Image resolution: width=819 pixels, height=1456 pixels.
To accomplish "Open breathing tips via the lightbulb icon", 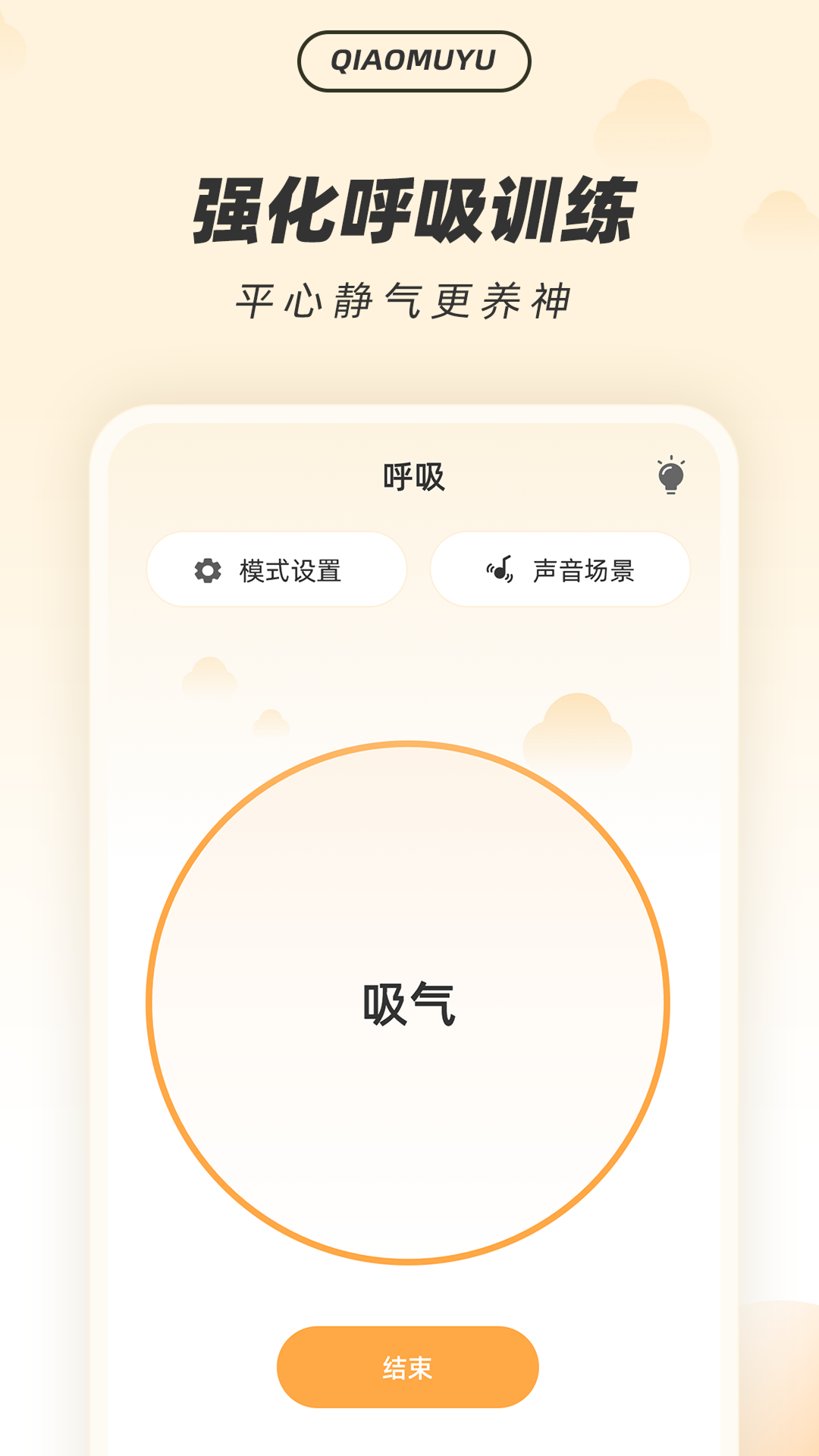I will click(x=672, y=475).
